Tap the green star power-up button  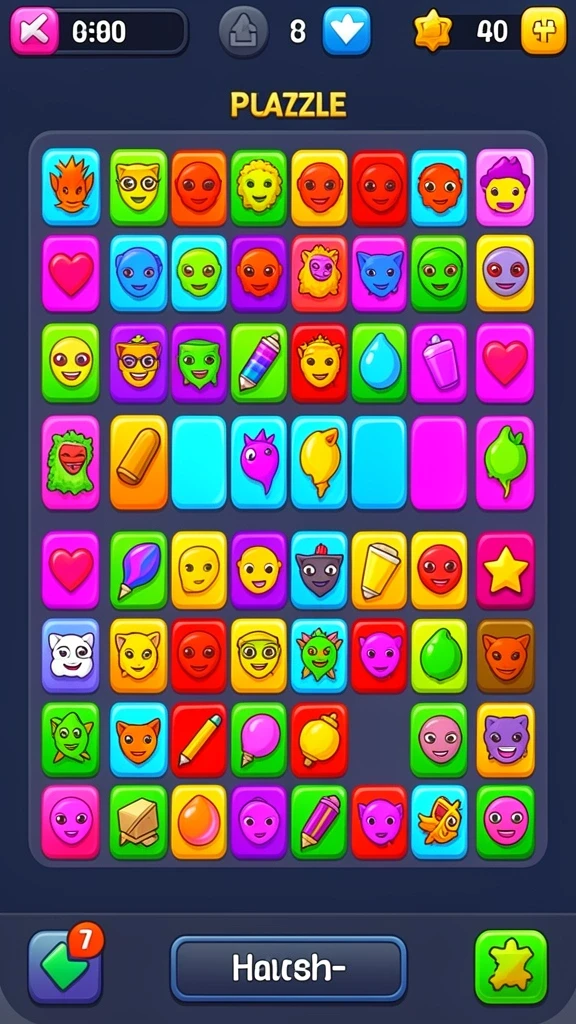pyautogui.click(x=511, y=967)
